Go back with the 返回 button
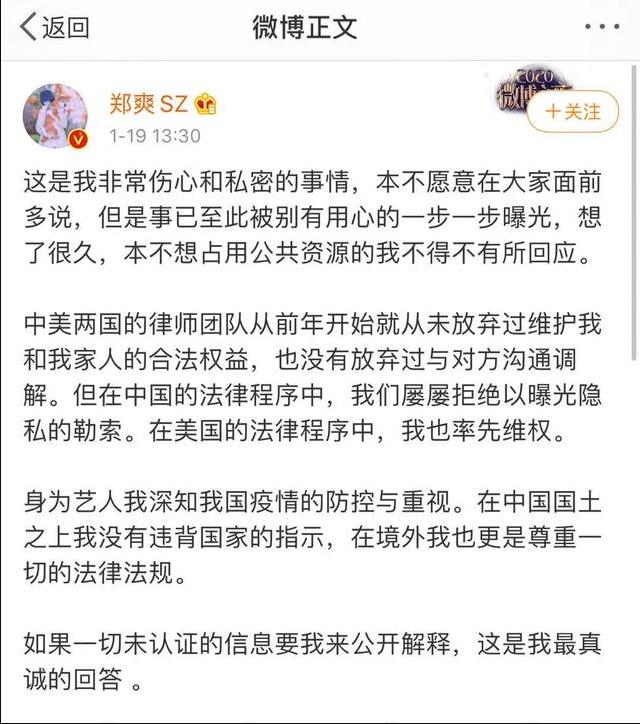The width and height of the screenshot is (640, 724). 56,28
